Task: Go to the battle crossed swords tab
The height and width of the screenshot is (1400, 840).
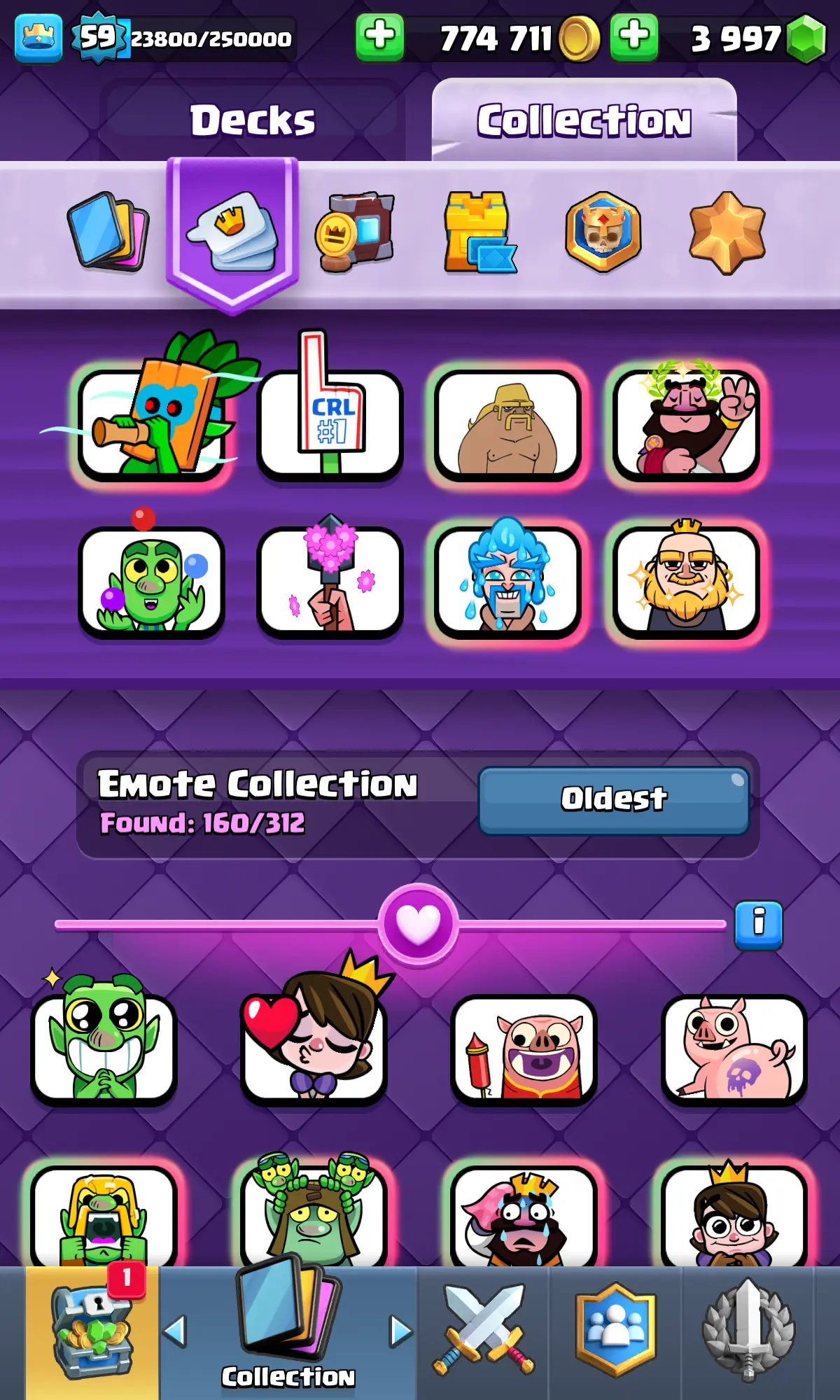Action: 484,1330
